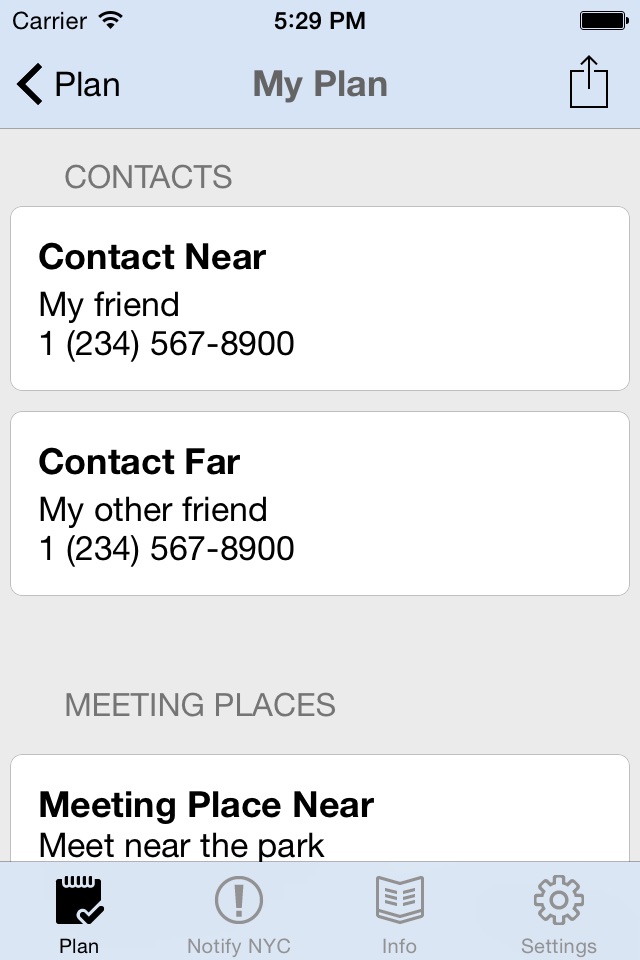Open the Settings tab
640x960 pixels.
click(558, 912)
